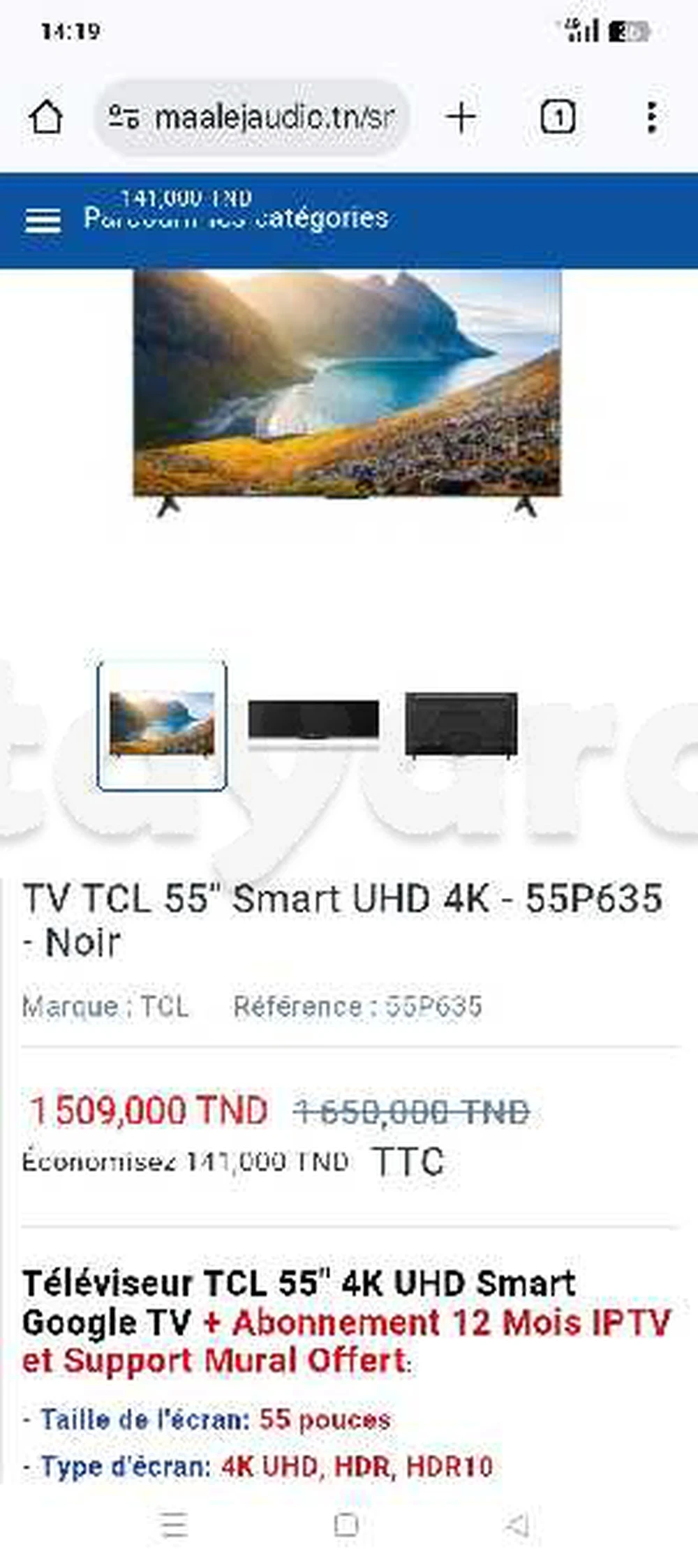Select the TV back-view thumbnail

click(x=461, y=724)
